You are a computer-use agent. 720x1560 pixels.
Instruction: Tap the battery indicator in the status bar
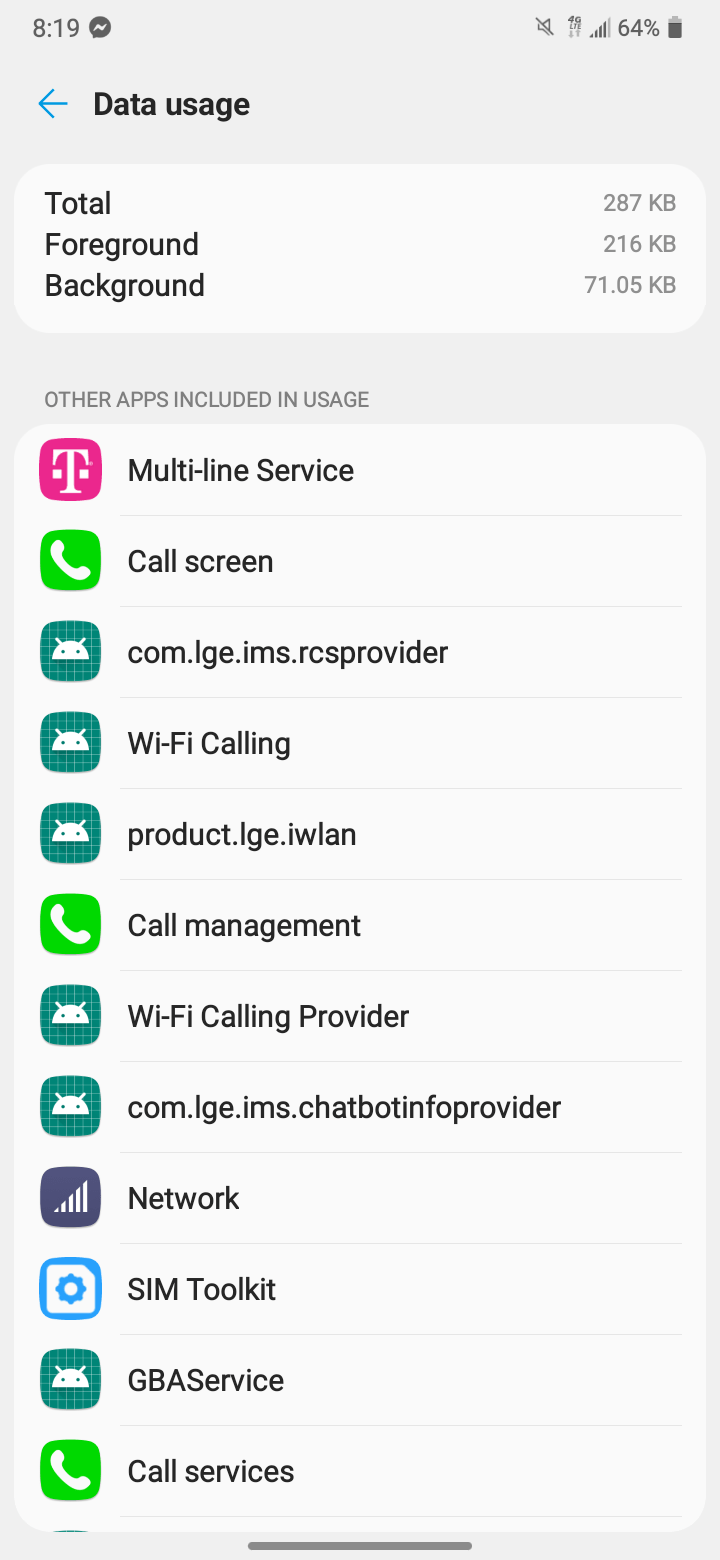pyautogui.click(x=676, y=28)
